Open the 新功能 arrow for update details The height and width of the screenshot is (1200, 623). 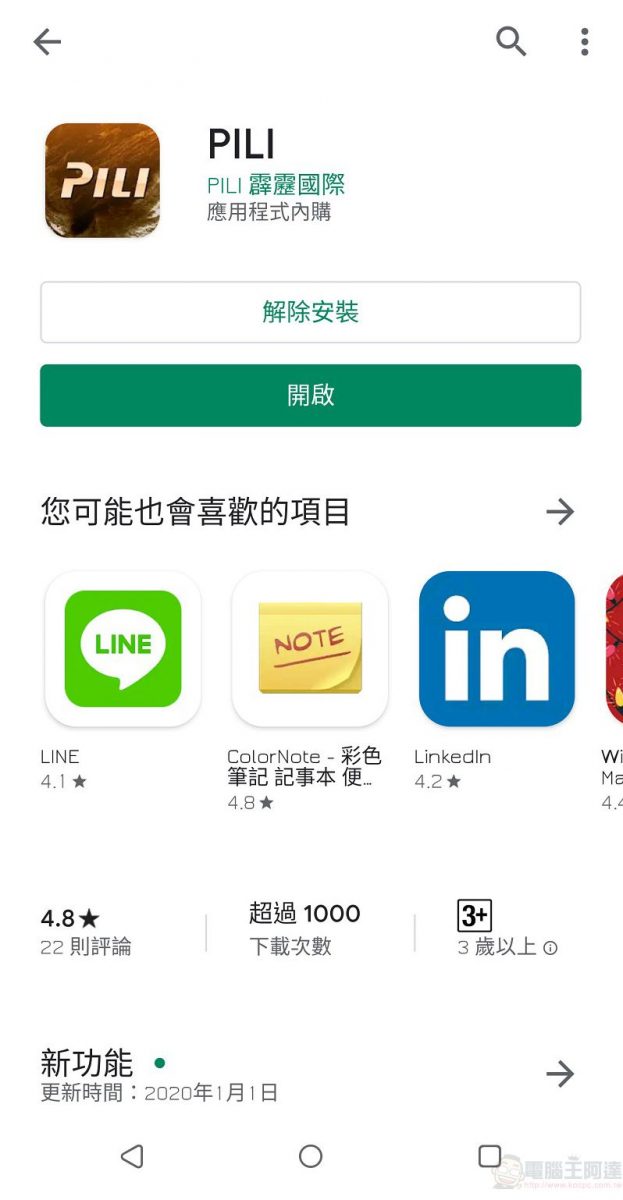click(x=560, y=1074)
